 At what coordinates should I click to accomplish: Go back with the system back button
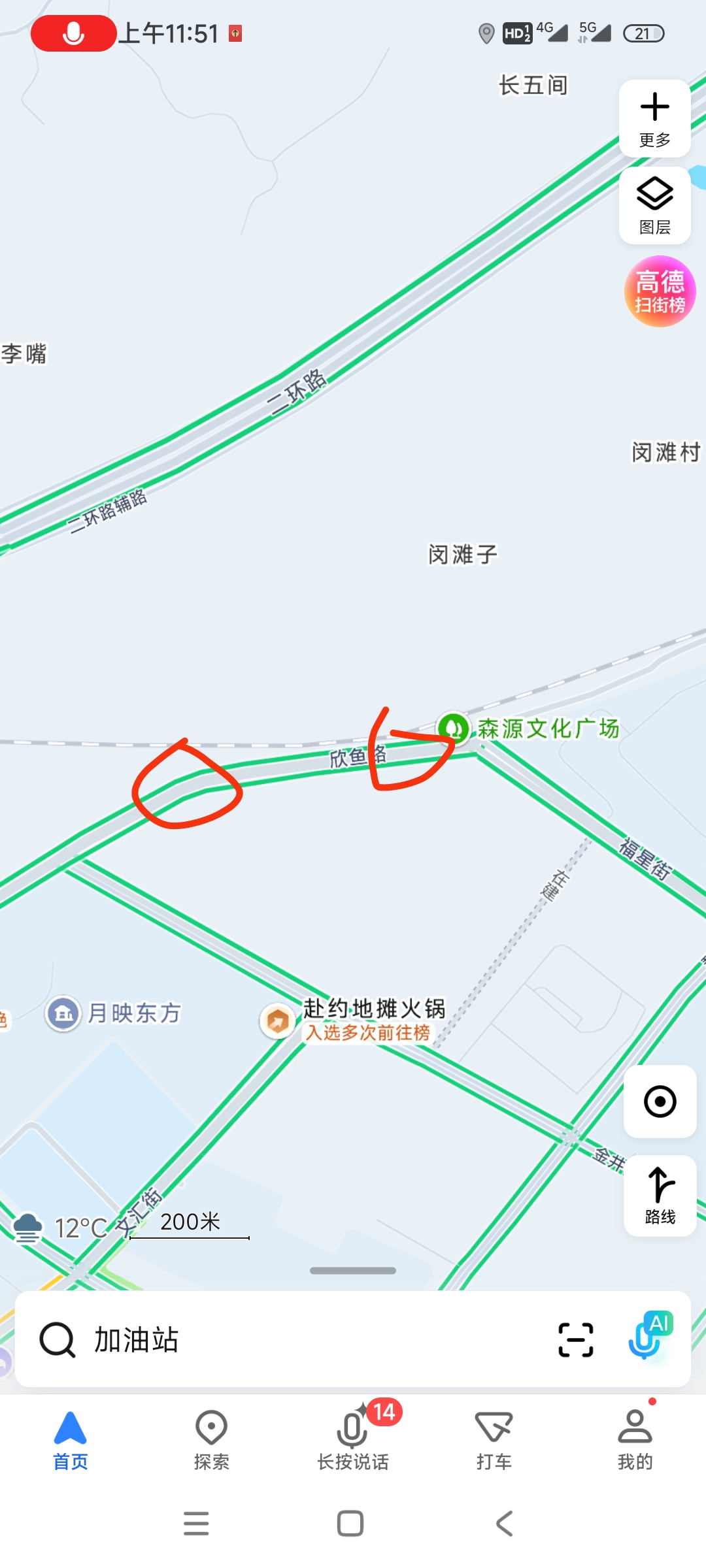tap(504, 1524)
